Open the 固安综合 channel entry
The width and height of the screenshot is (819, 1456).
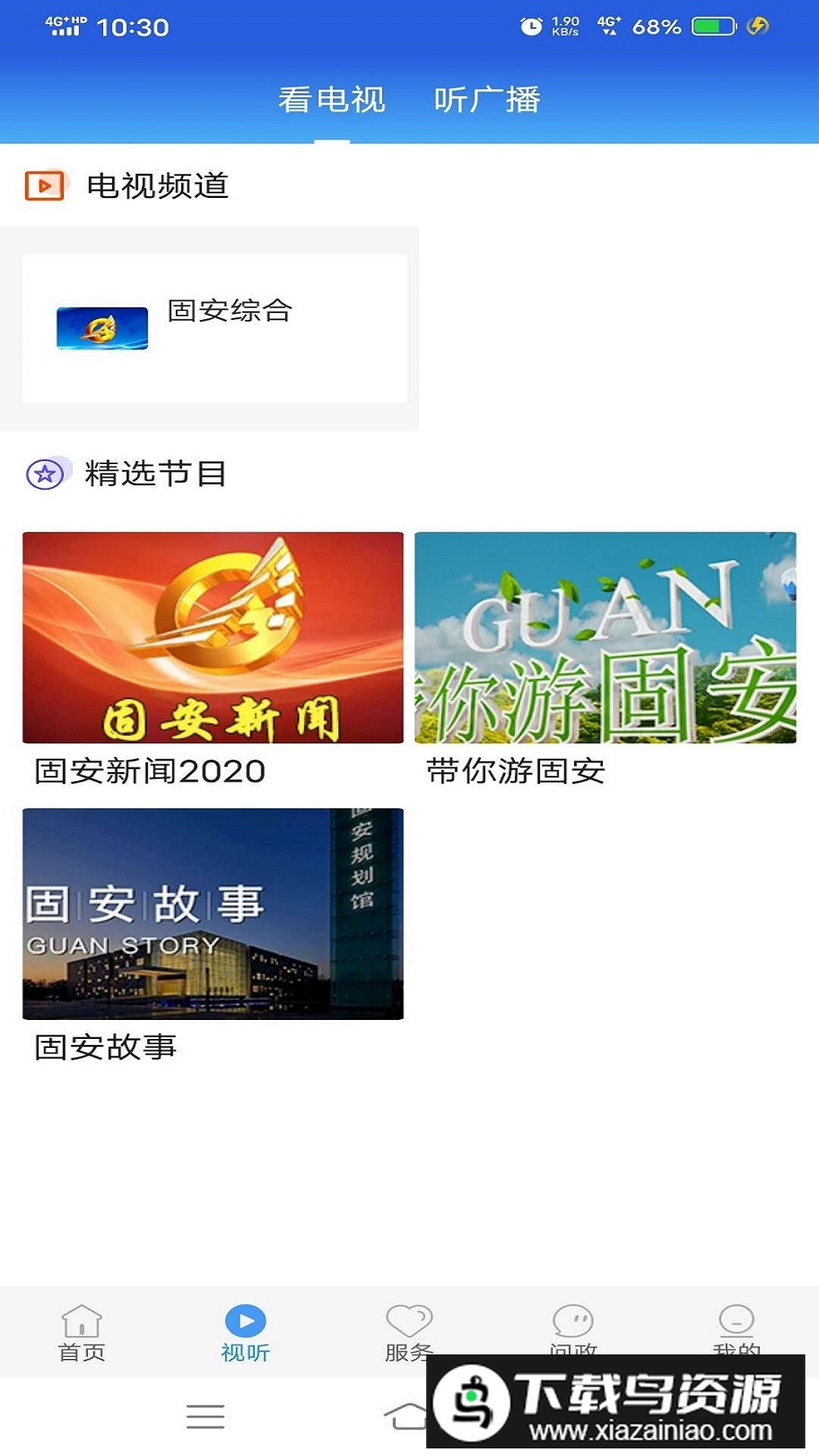pos(216,329)
